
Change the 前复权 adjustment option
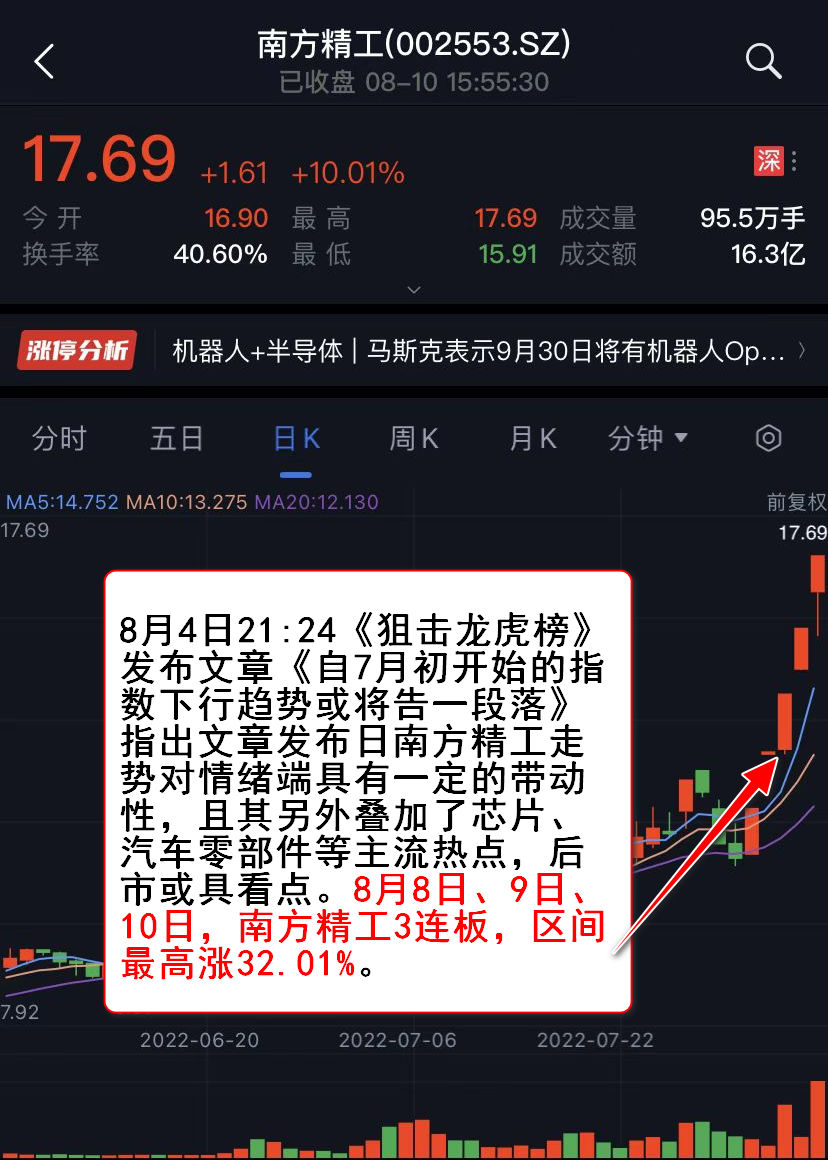(796, 502)
